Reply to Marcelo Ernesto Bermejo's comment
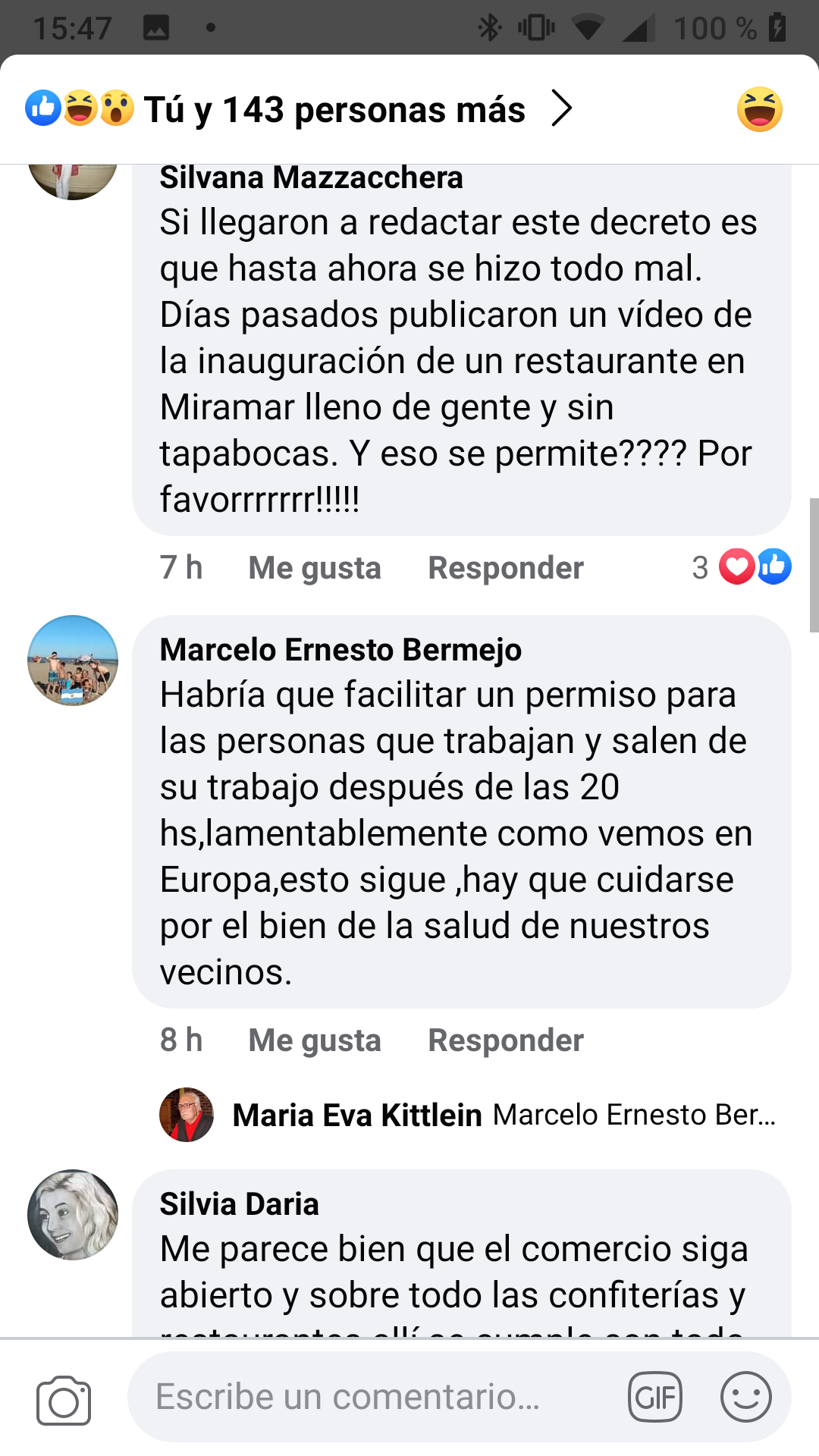Screen dimensions: 819x1456 [506, 1040]
